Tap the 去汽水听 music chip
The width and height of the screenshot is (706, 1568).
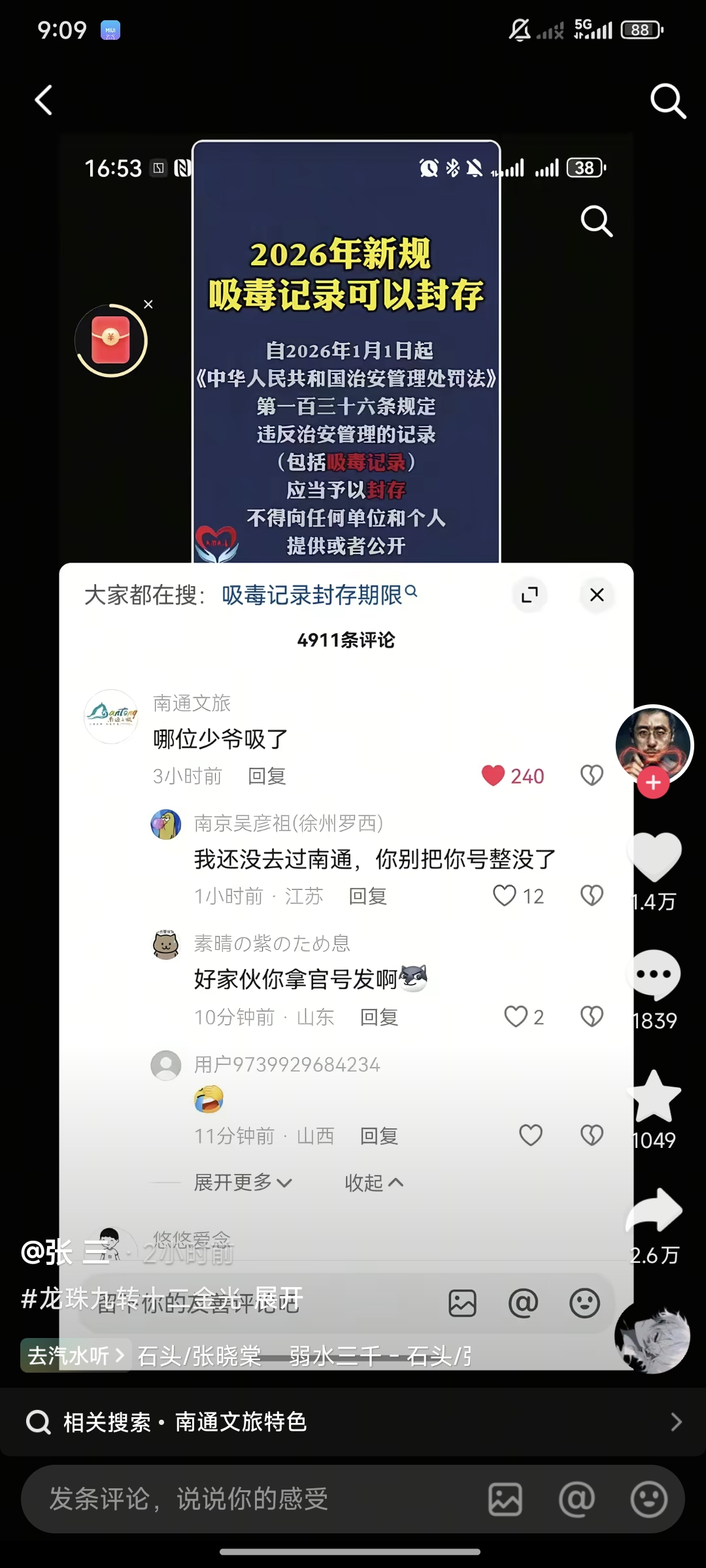coord(75,1356)
